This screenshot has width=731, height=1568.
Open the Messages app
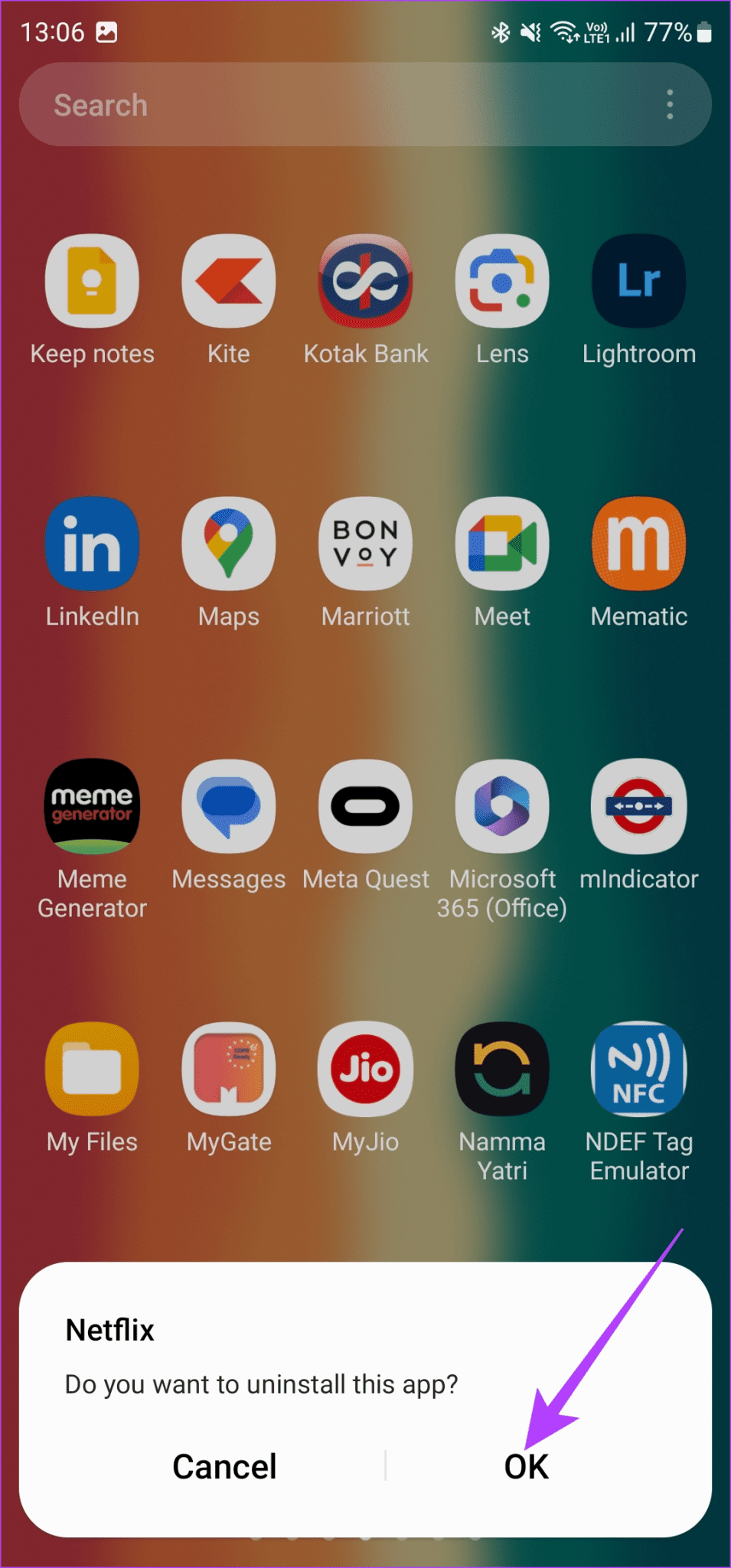point(228,807)
